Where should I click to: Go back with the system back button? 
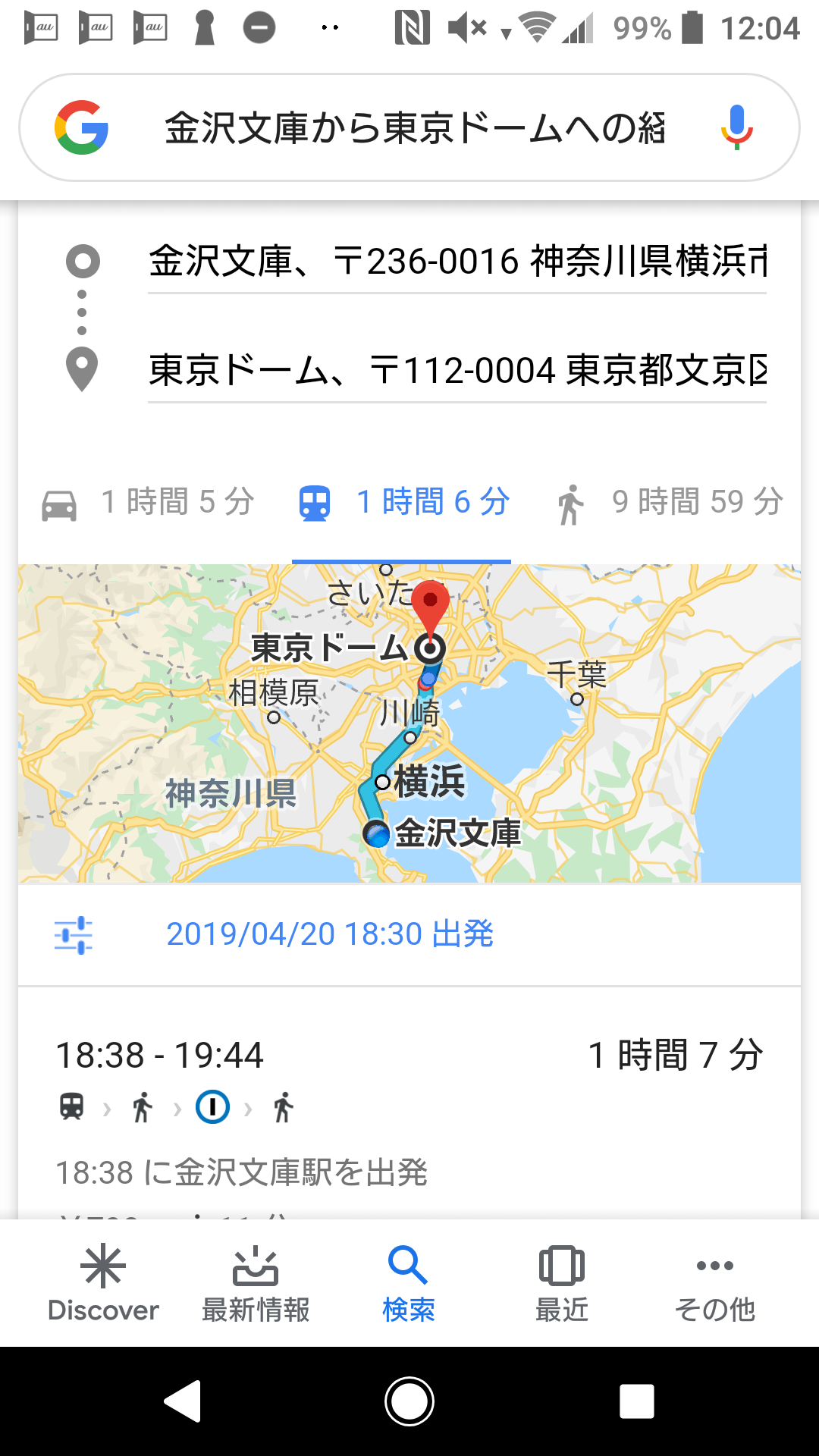pos(183,1401)
